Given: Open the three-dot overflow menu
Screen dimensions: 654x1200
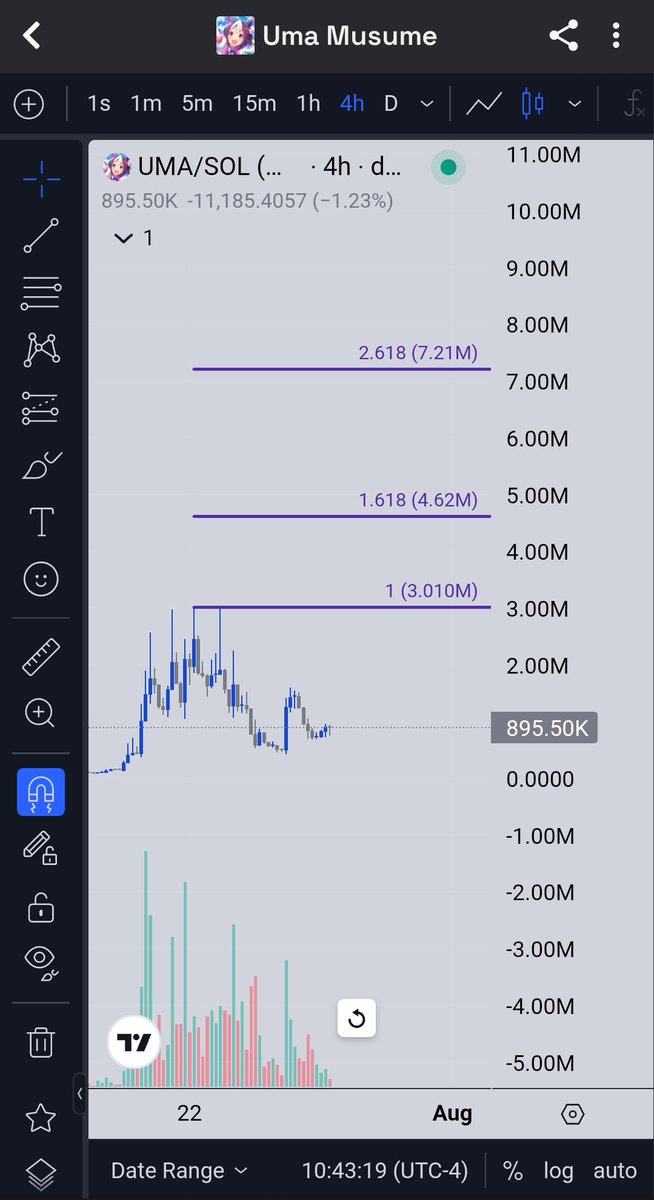Looking at the screenshot, I should coord(616,37).
